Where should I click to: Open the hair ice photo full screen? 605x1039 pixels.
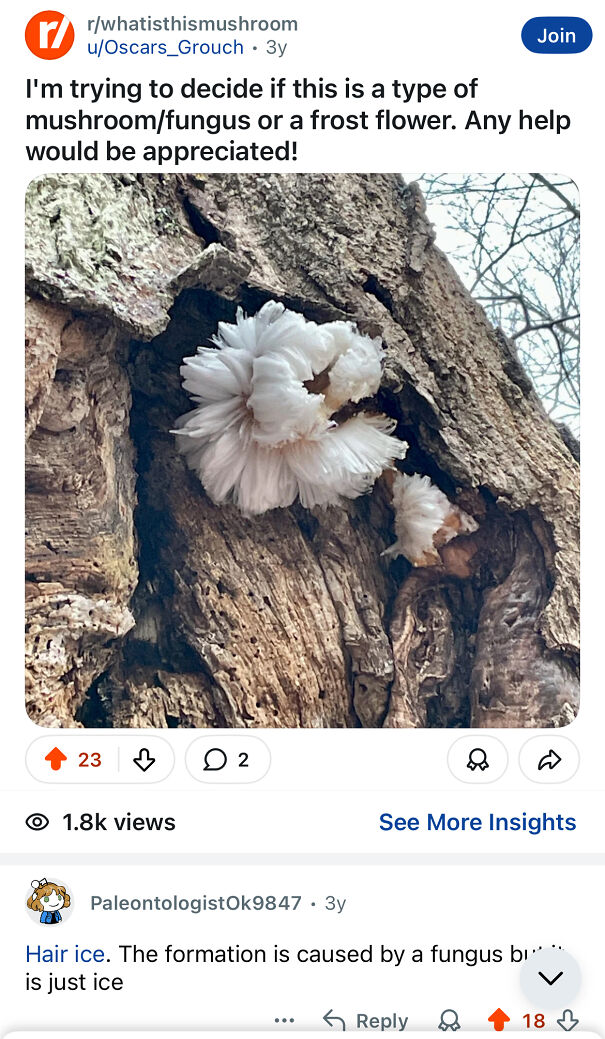click(x=302, y=451)
